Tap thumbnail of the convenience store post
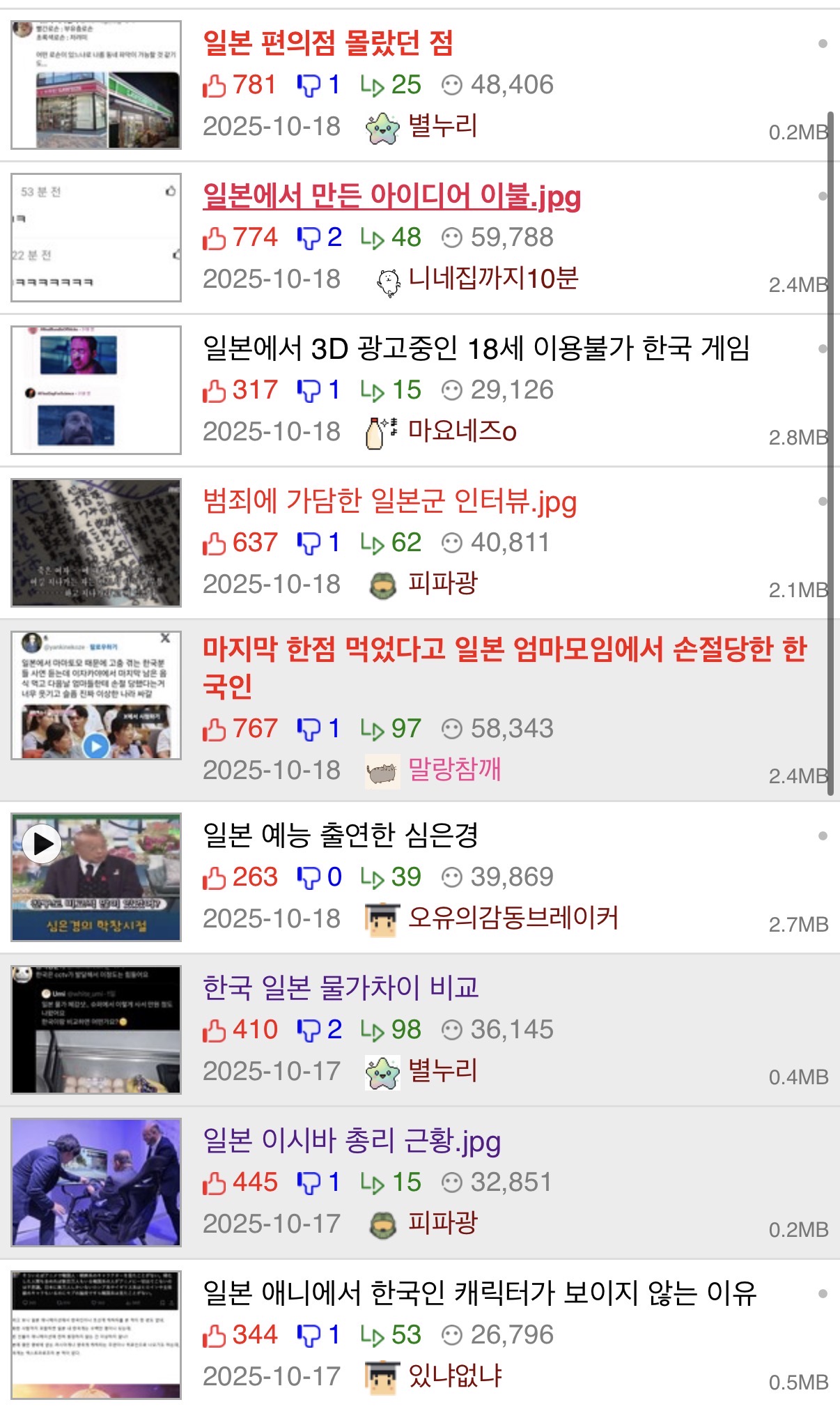The height and width of the screenshot is (1409, 840). [x=96, y=85]
